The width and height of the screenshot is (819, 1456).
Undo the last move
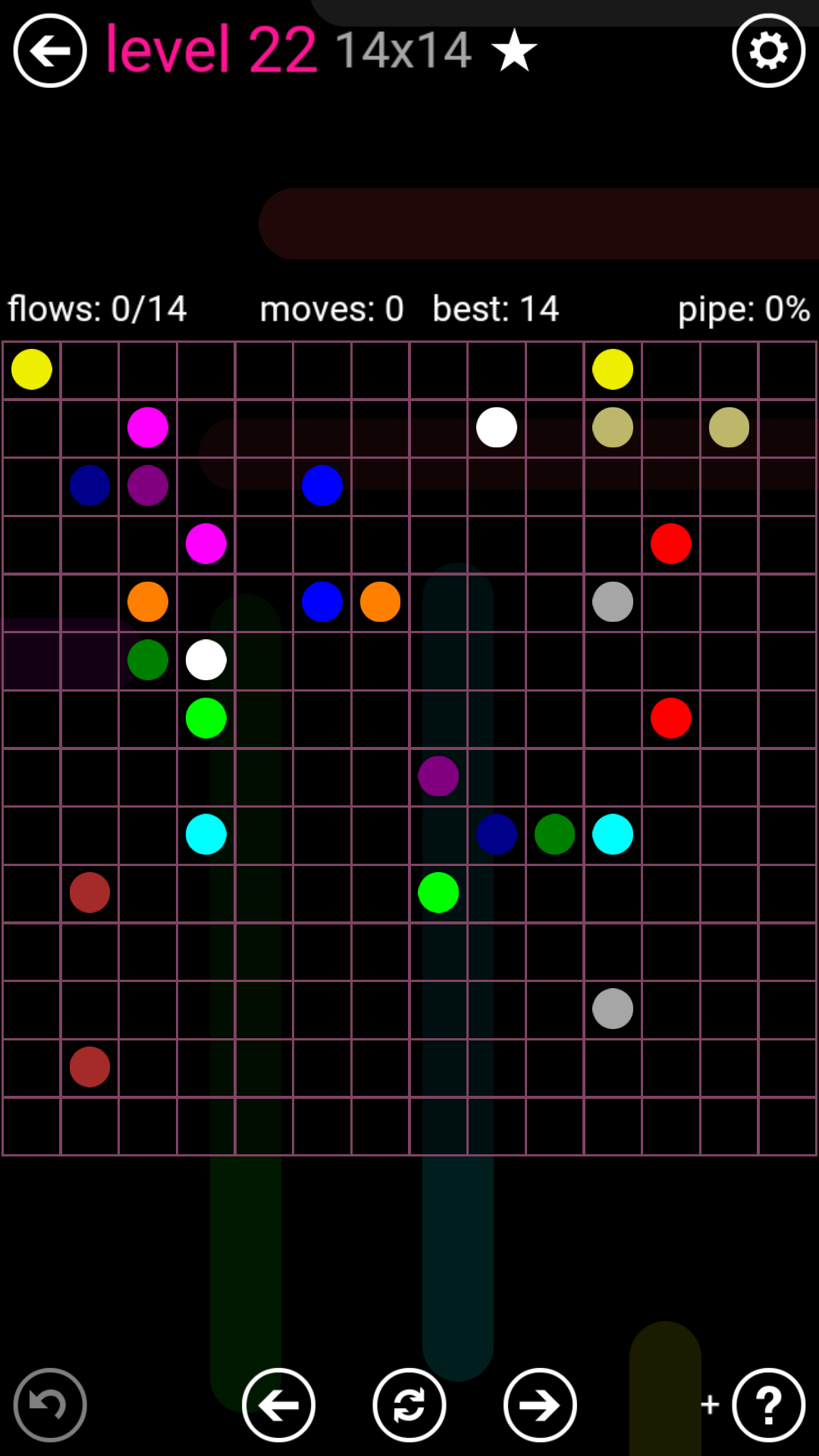point(50,1404)
